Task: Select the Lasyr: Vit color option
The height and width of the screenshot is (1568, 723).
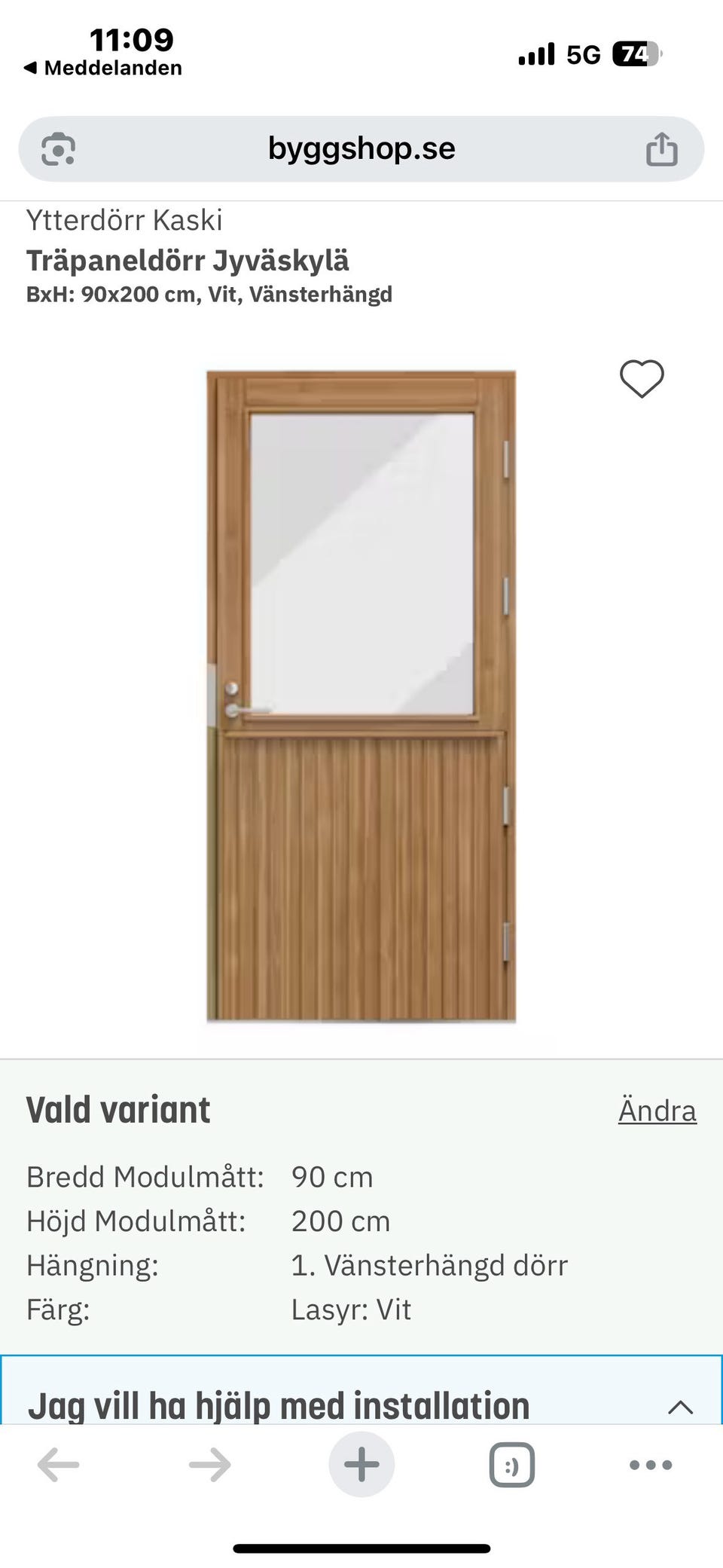Action: [x=351, y=1310]
